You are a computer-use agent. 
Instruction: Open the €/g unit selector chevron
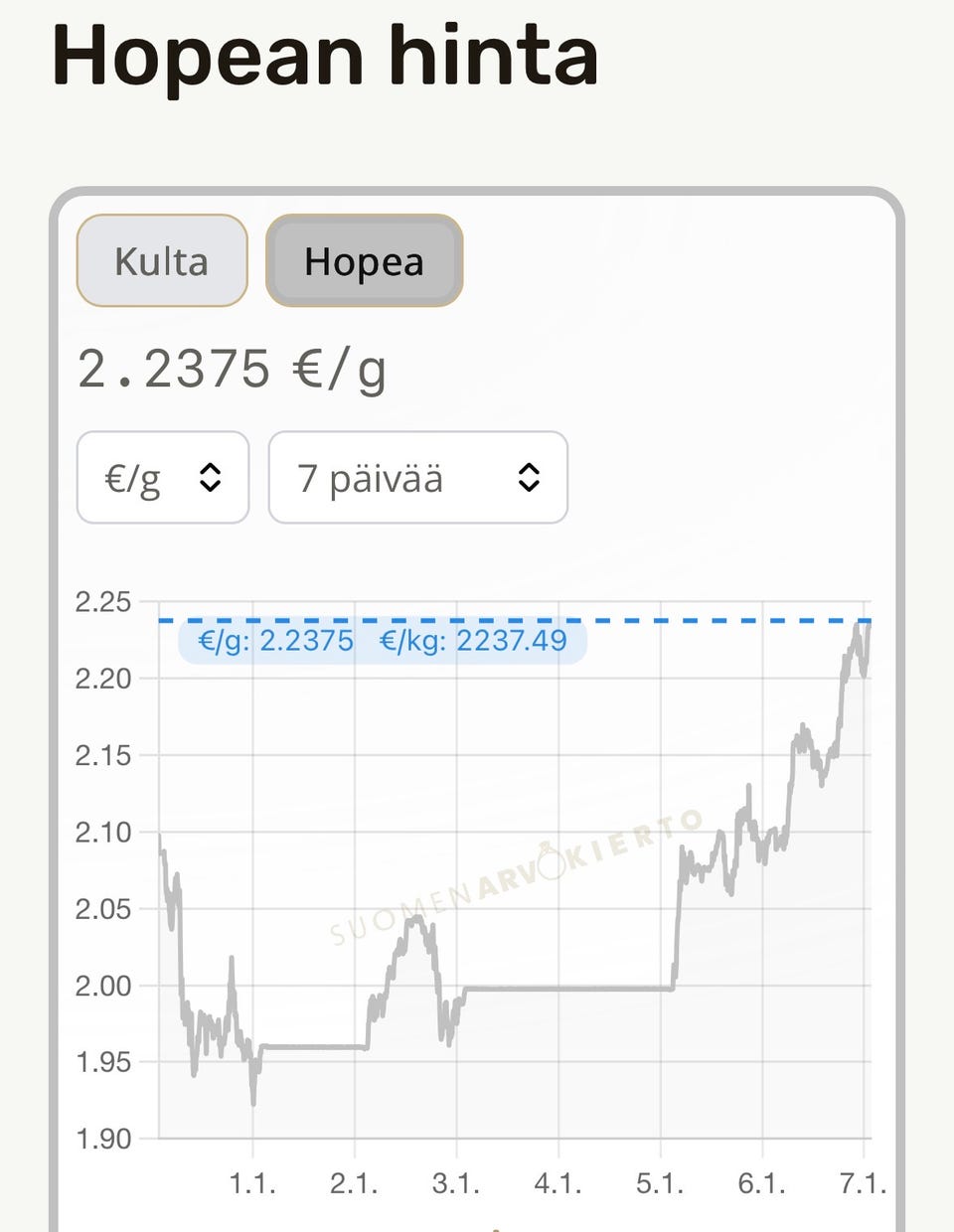click(x=212, y=479)
